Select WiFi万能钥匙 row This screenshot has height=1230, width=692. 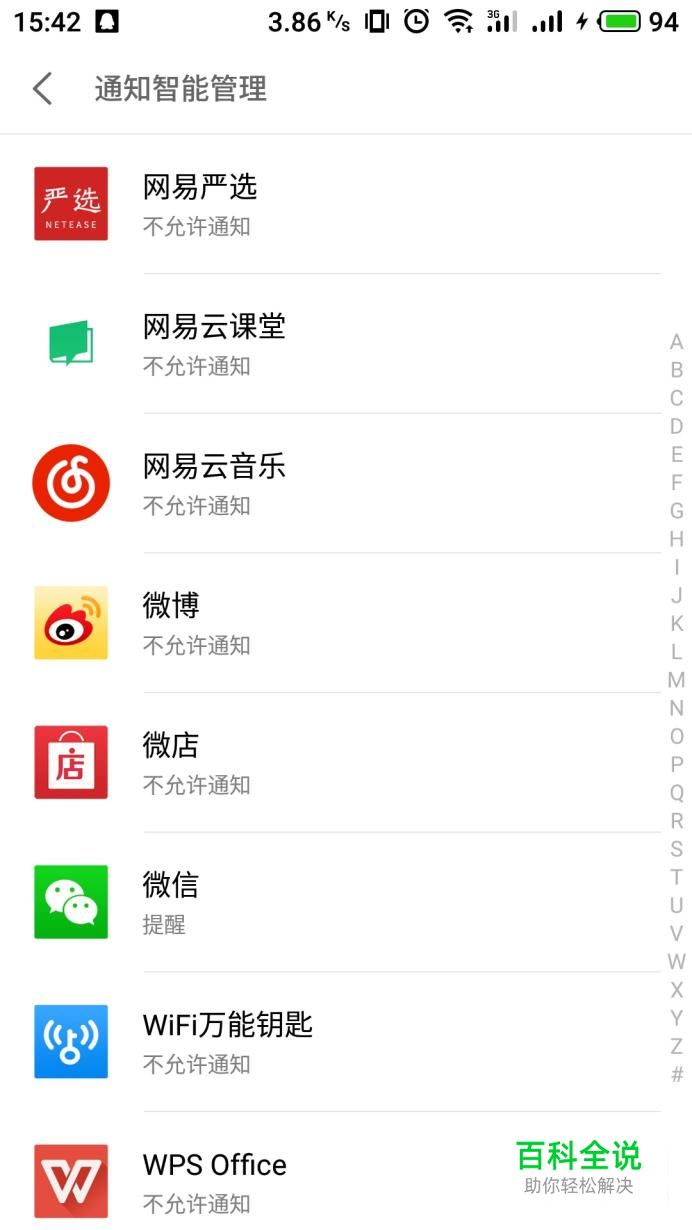(x=346, y=1041)
